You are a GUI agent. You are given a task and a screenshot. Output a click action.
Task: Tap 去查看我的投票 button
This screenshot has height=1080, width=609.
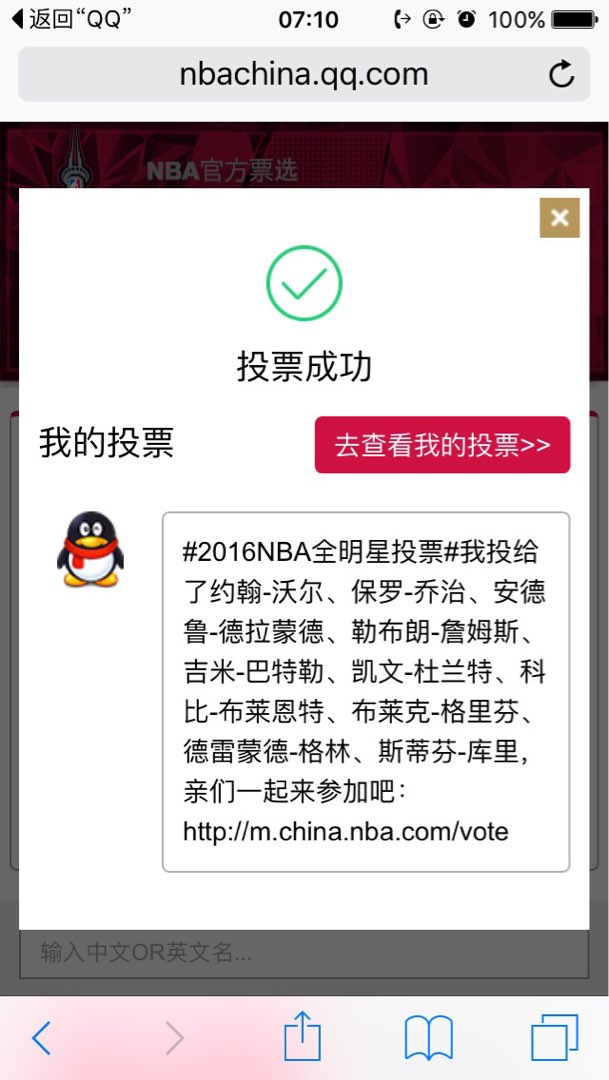[x=442, y=445]
